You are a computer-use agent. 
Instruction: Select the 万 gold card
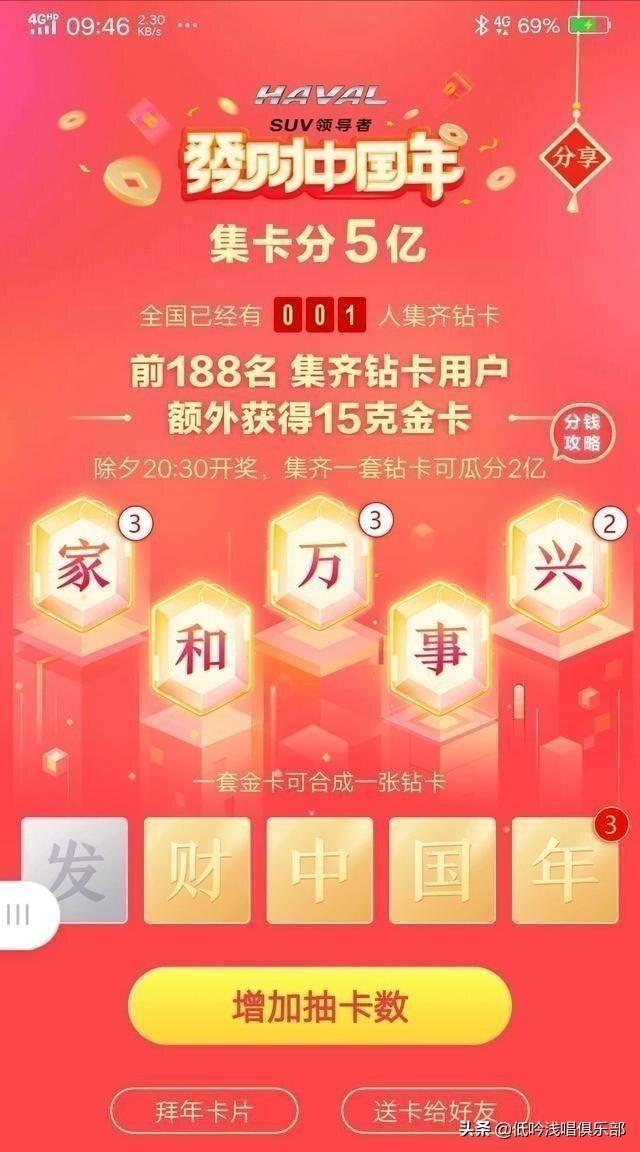(320, 566)
